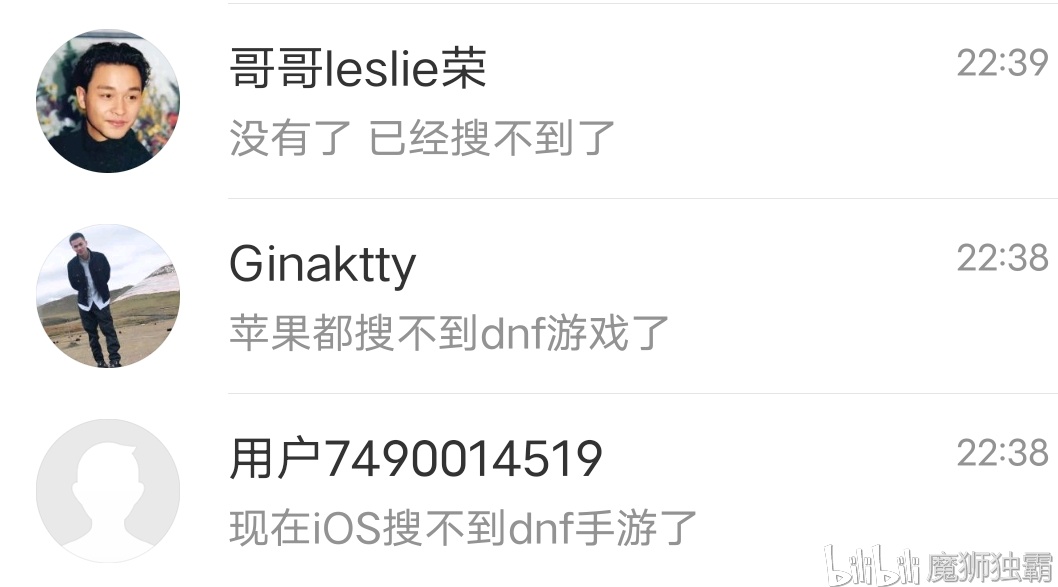
Task: Open 用户7490014519's default avatar
Action: [108, 491]
